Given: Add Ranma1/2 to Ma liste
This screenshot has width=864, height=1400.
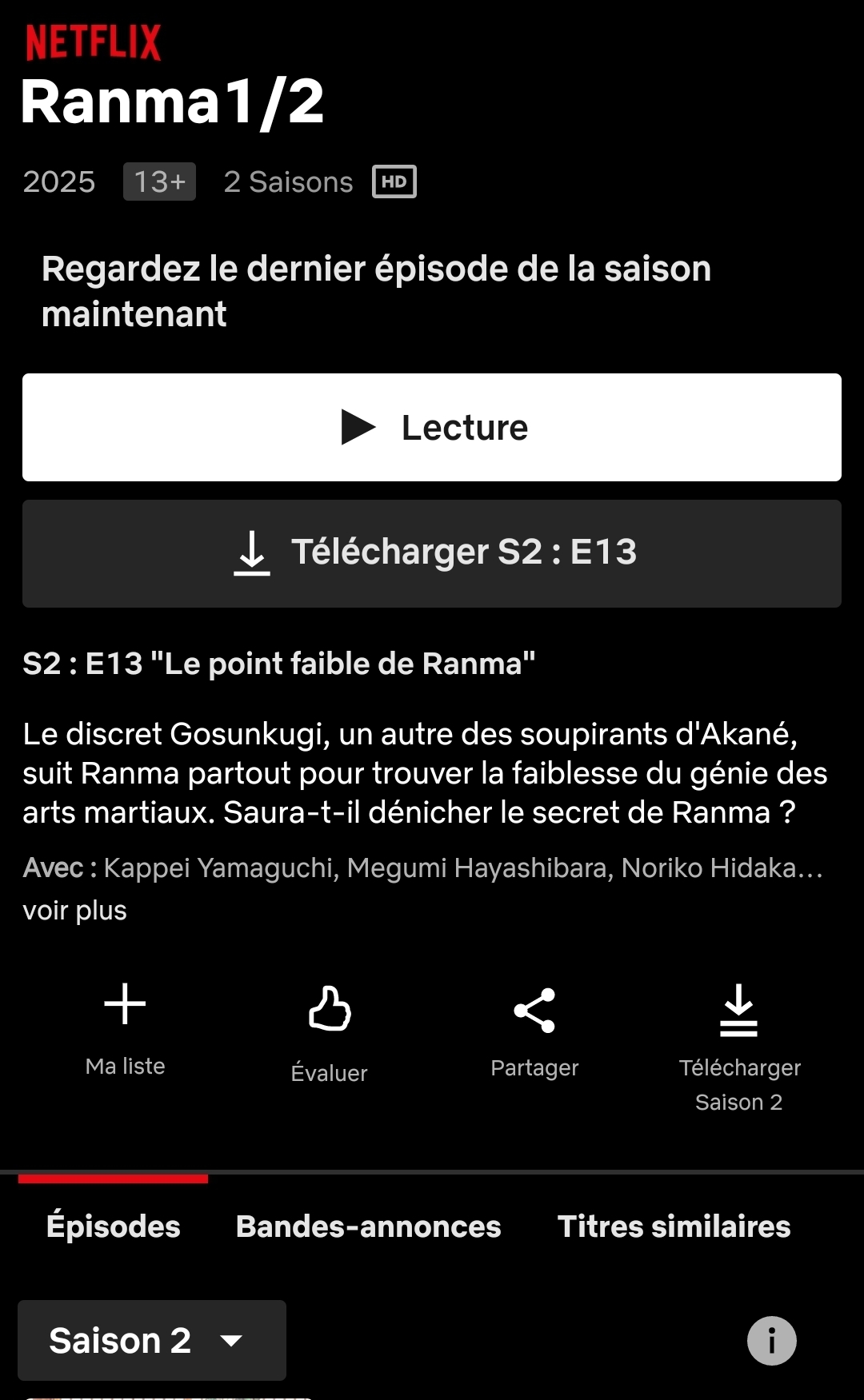Looking at the screenshot, I should click(125, 1027).
